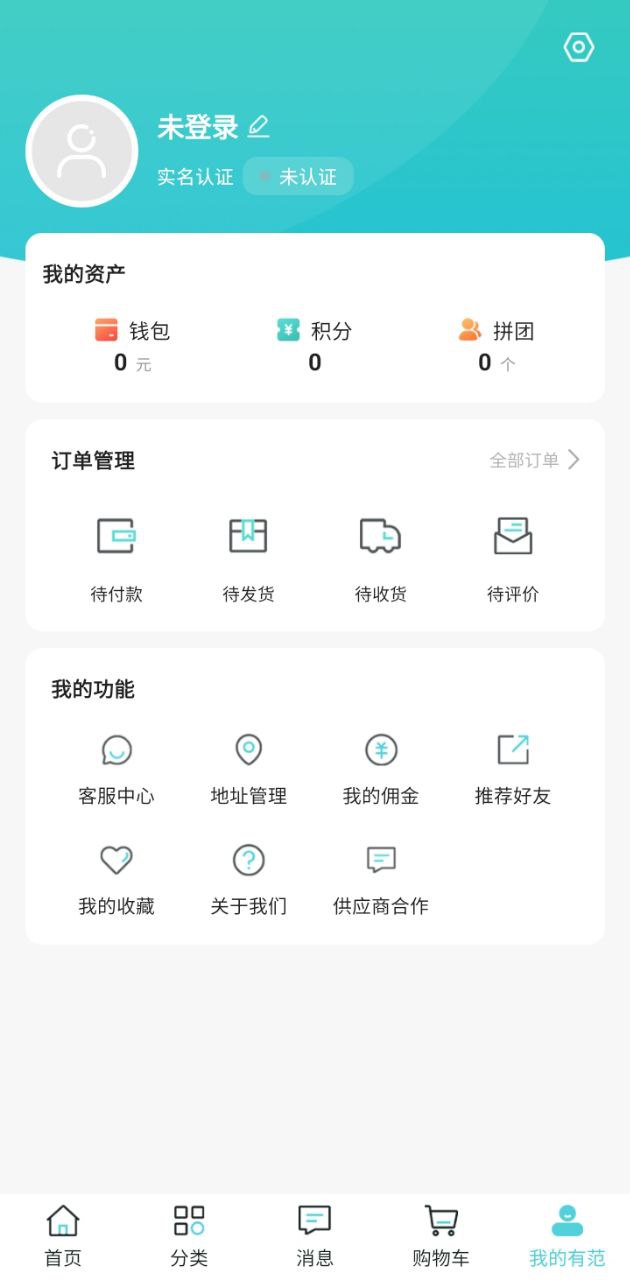This screenshot has height=1280, width=630.
Task: Open 地址管理 address management
Action: [248, 769]
